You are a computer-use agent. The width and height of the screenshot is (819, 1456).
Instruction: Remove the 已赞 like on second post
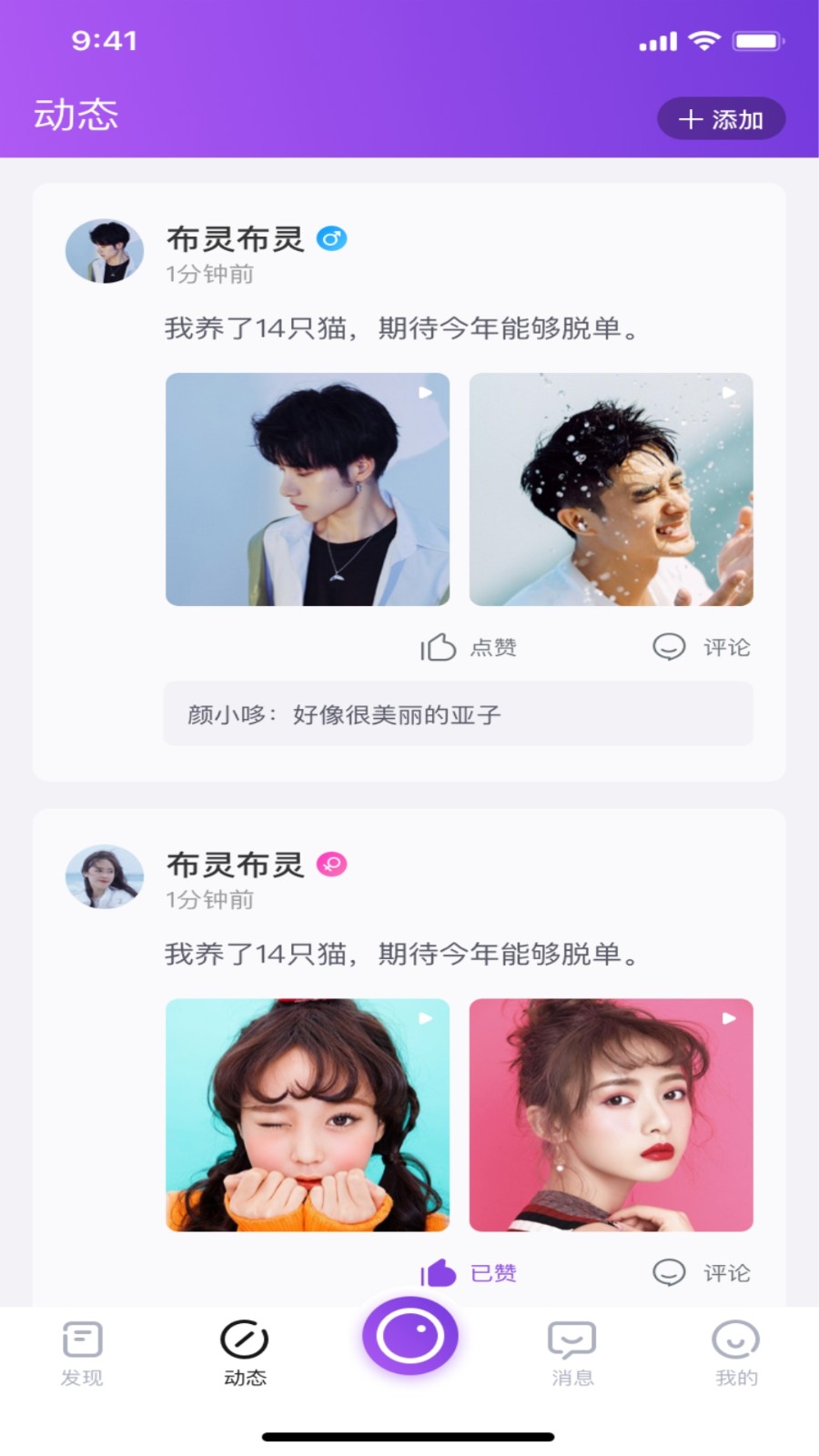pyautogui.click(x=469, y=1272)
